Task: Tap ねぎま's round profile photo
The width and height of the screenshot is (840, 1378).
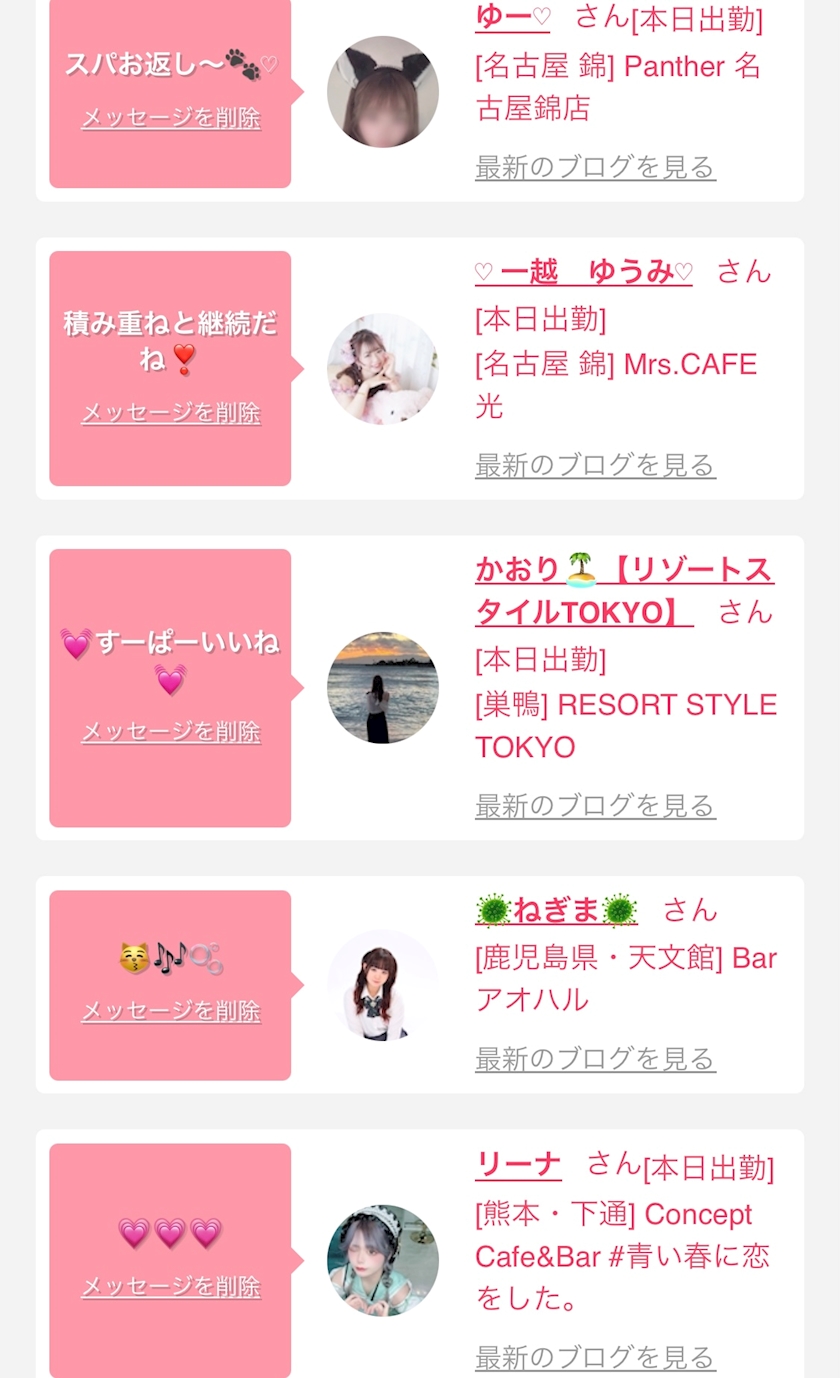Action: click(x=383, y=985)
